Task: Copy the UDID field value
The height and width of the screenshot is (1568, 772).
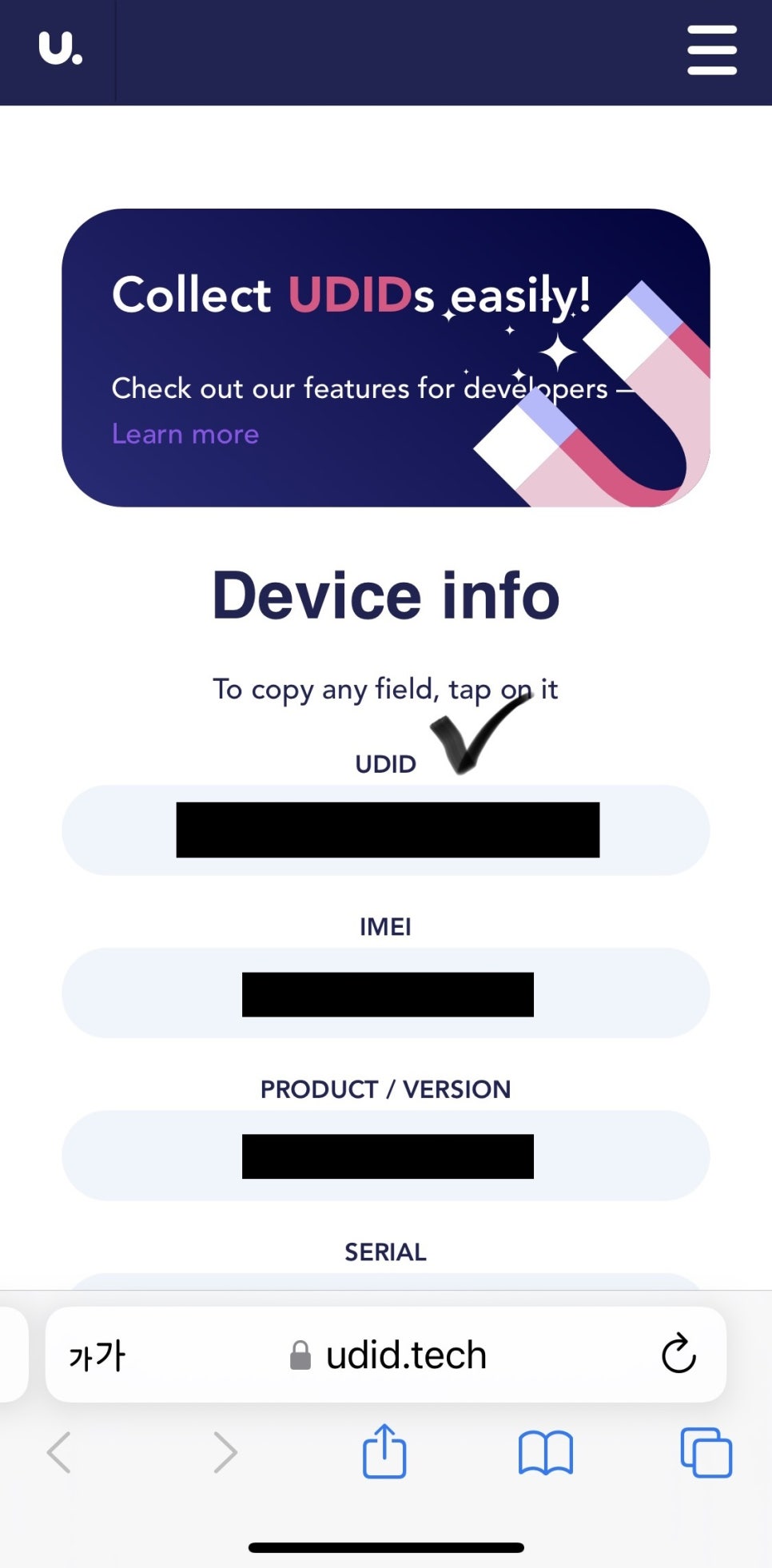Action: [x=386, y=830]
